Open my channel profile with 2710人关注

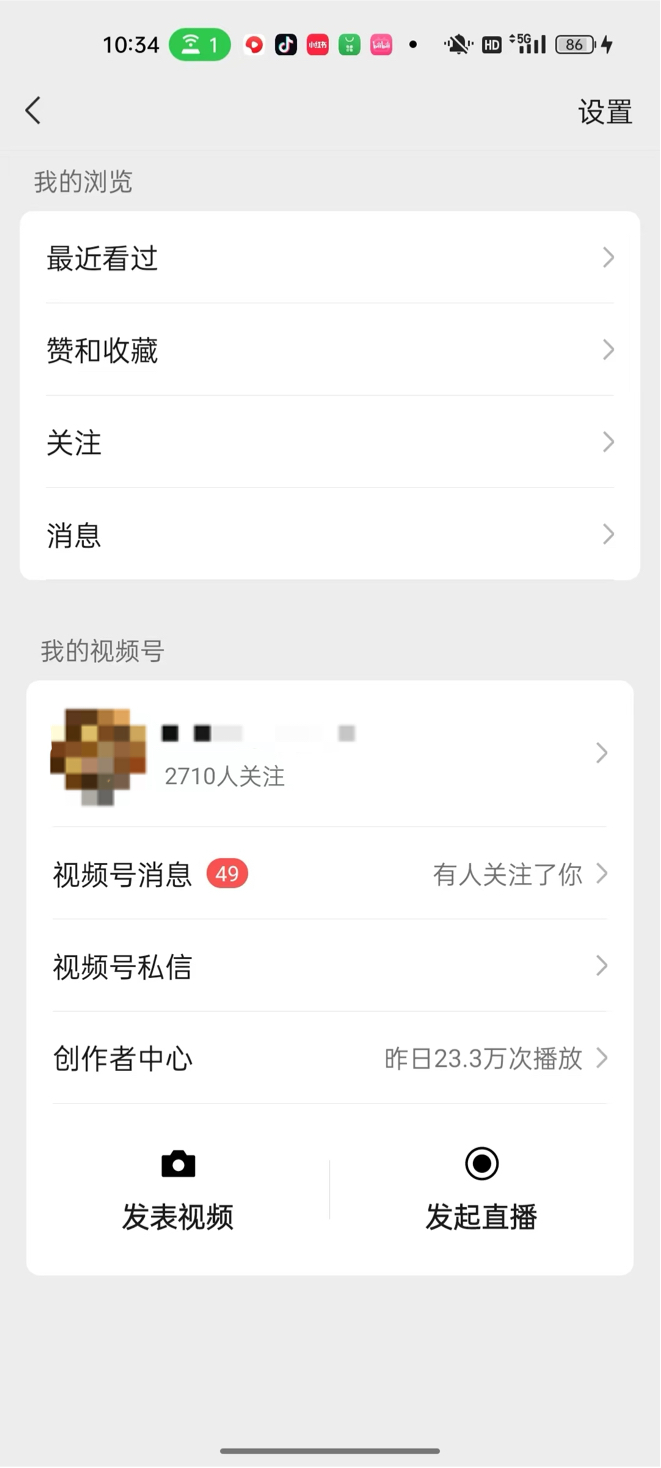[x=330, y=754]
